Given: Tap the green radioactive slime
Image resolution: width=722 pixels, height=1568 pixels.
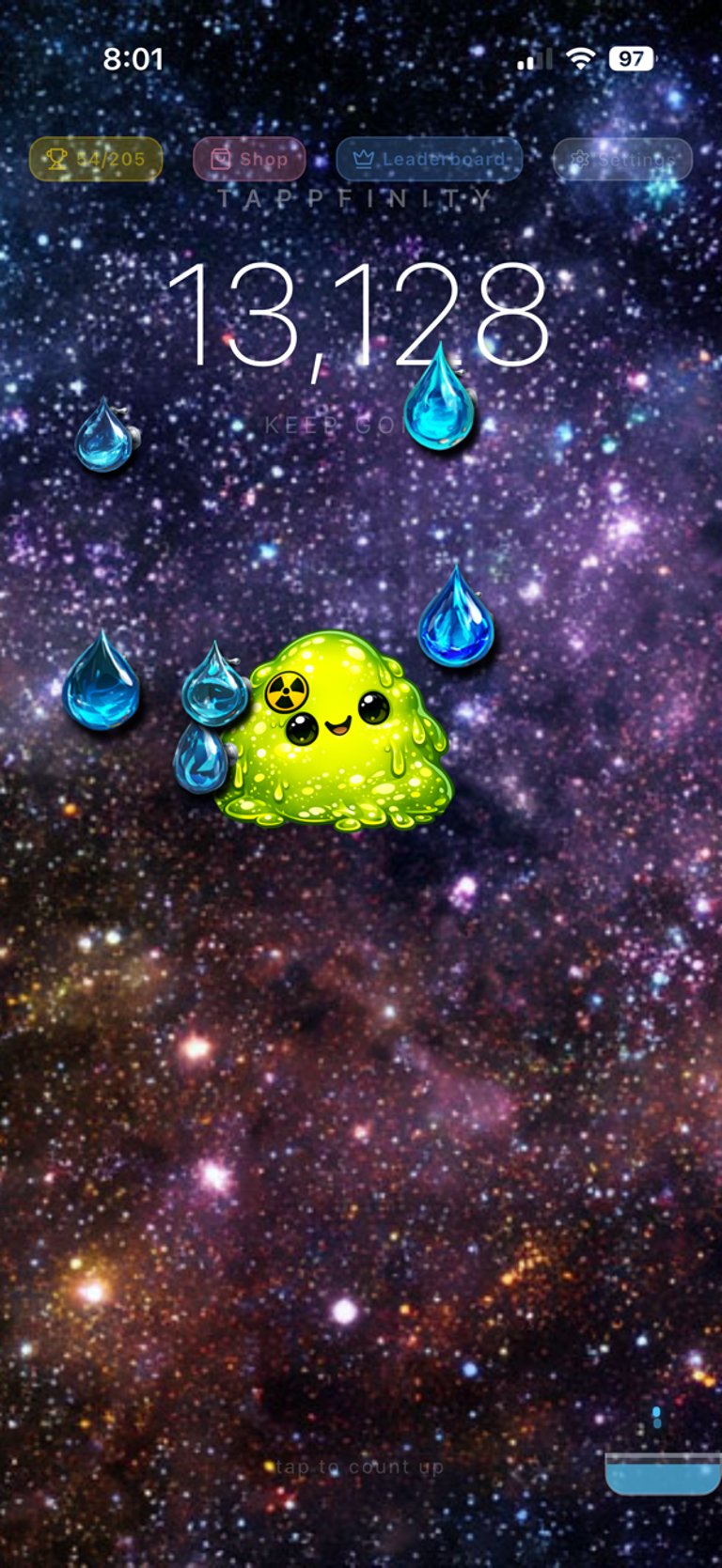Looking at the screenshot, I should tap(333, 731).
